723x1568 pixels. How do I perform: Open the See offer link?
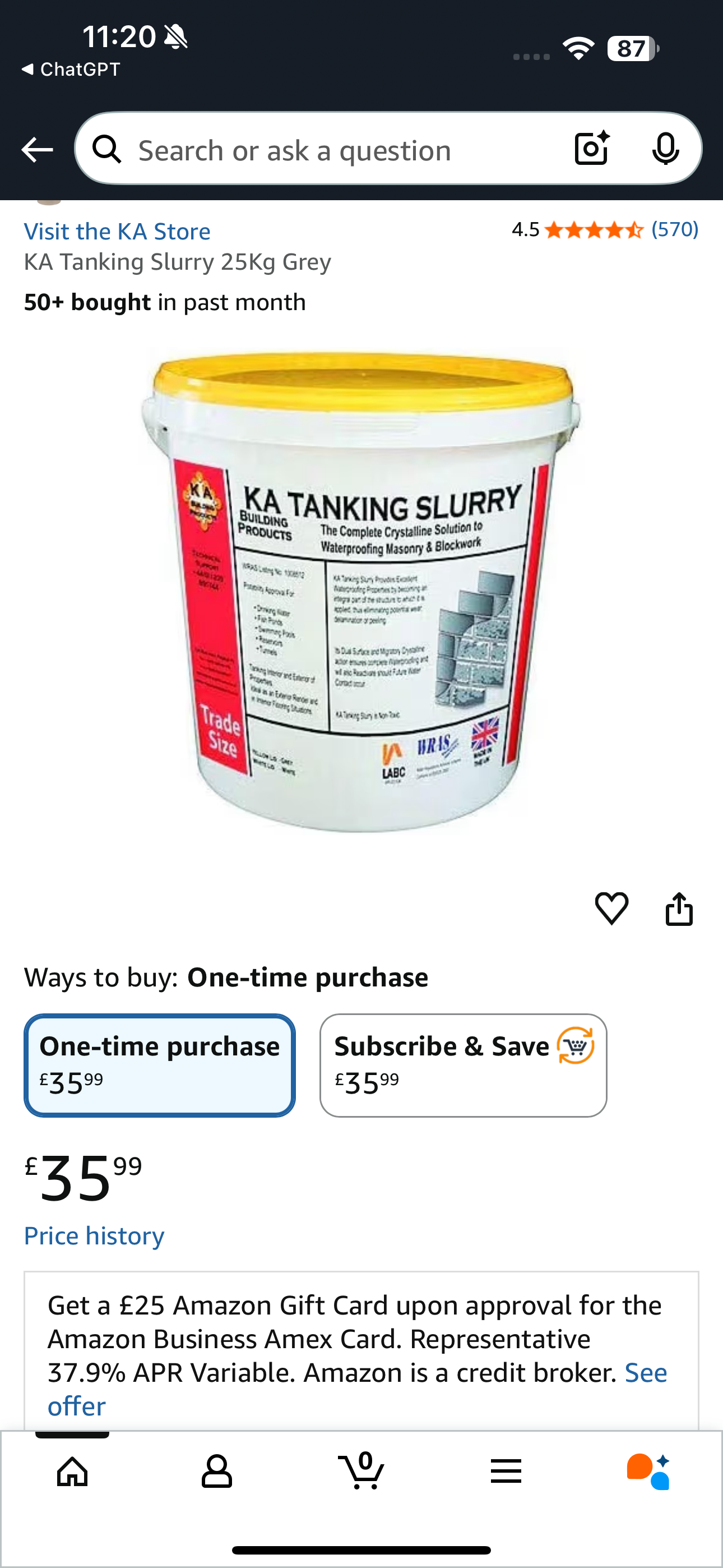(645, 1373)
